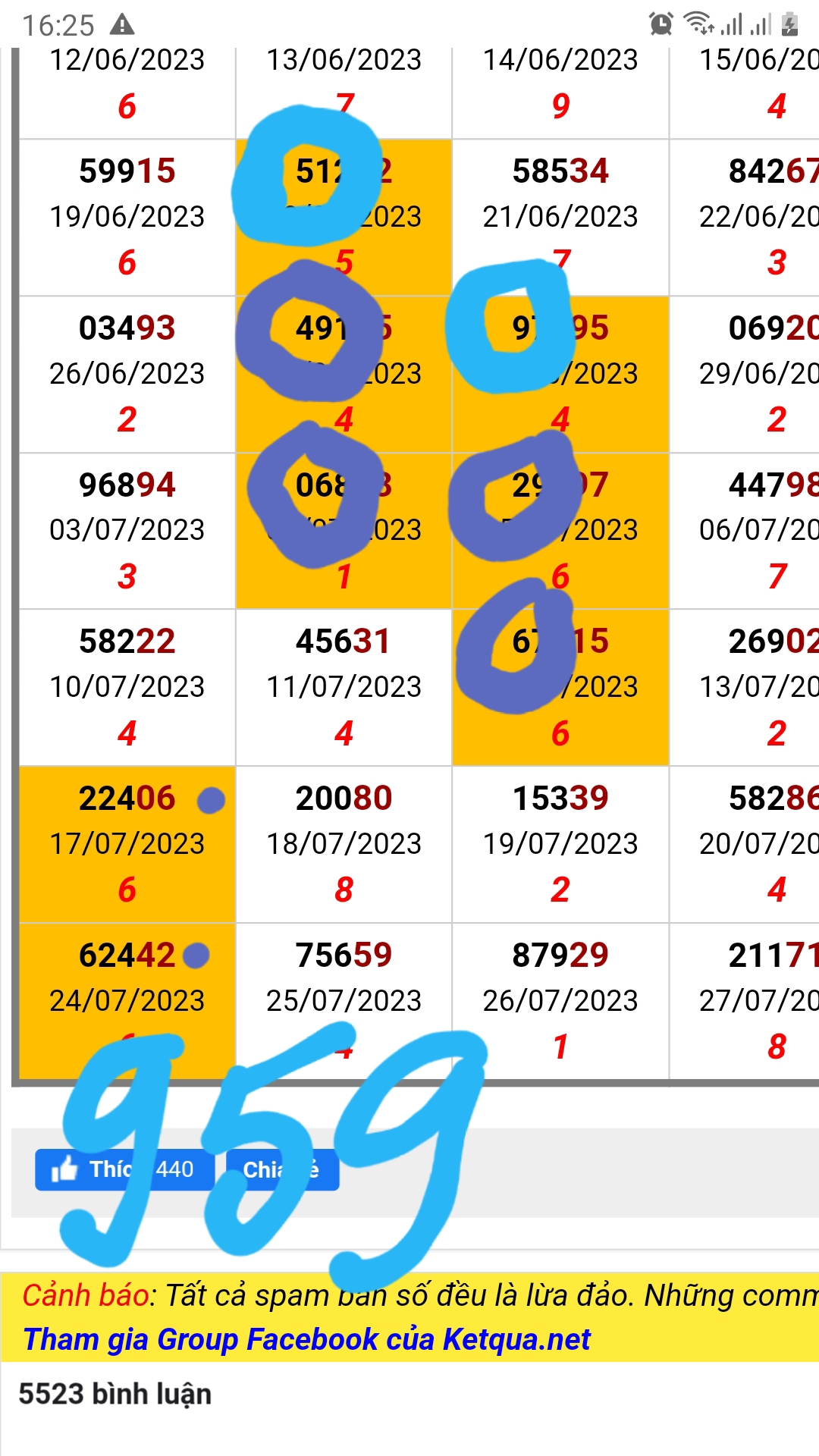Tap the Facebook Thích like button
This screenshot has height=1456, width=819.
[124, 1169]
